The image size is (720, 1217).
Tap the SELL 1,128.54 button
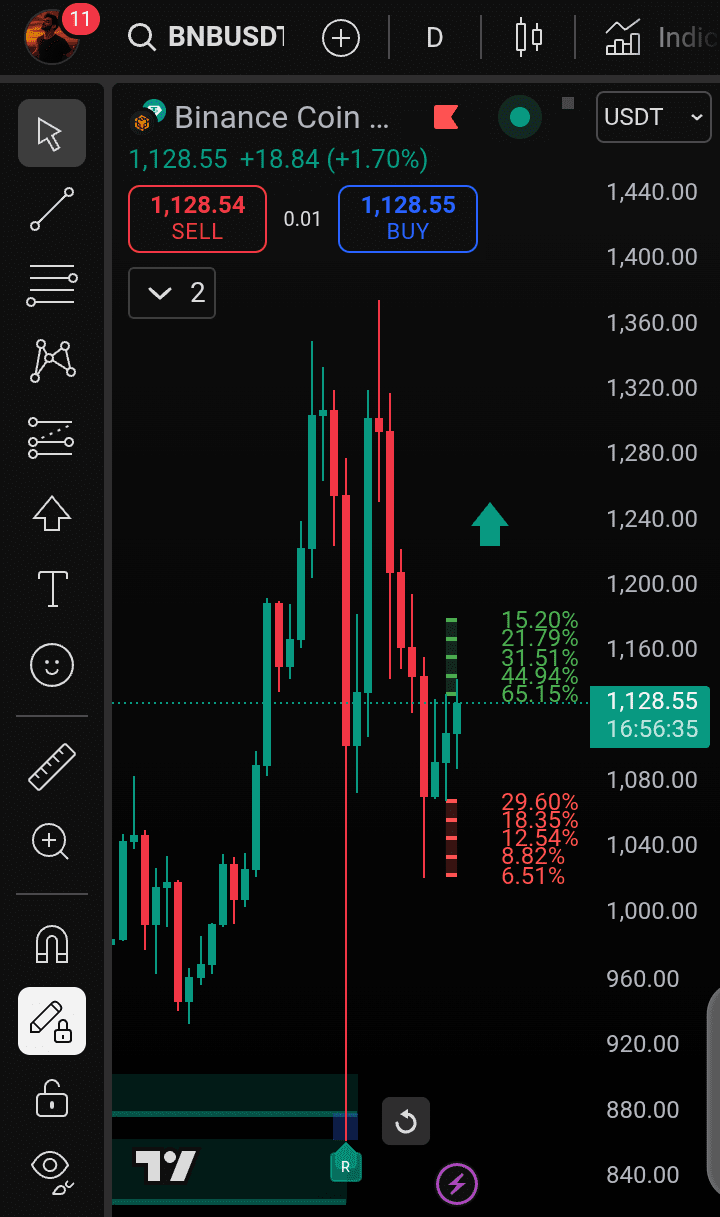point(197,218)
